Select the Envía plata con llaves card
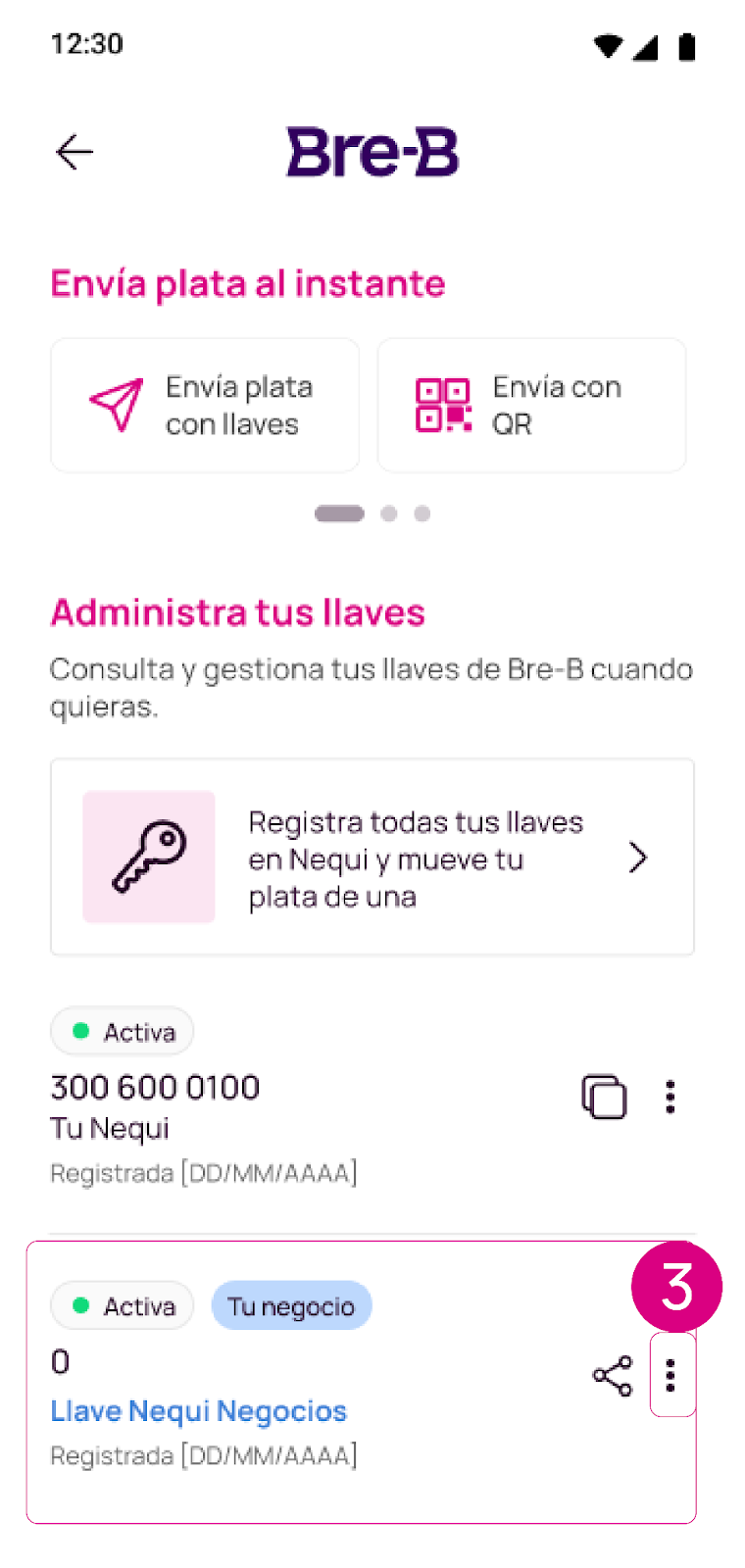 tap(205, 405)
